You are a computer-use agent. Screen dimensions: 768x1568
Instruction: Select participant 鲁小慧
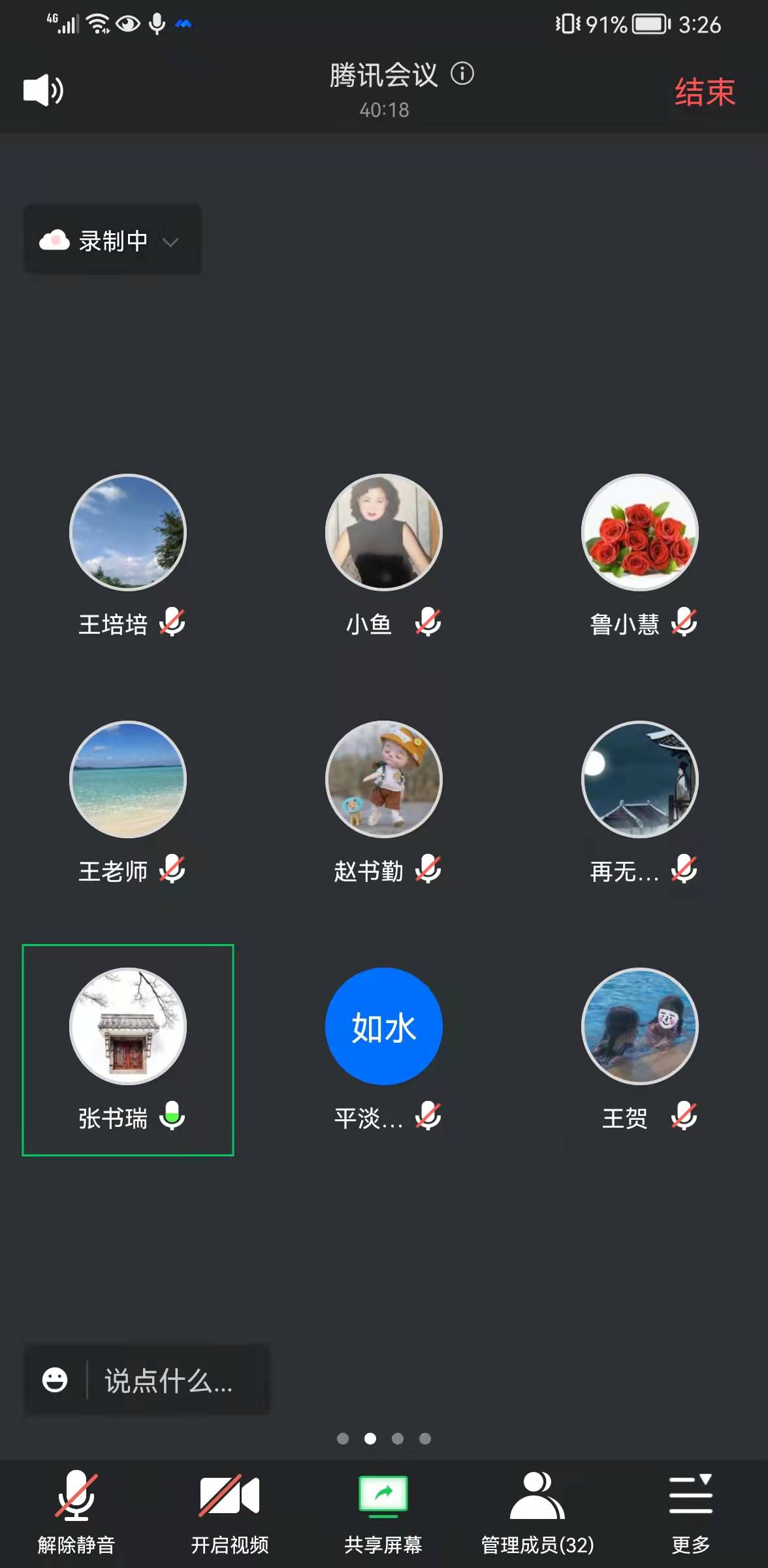[x=640, y=533]
